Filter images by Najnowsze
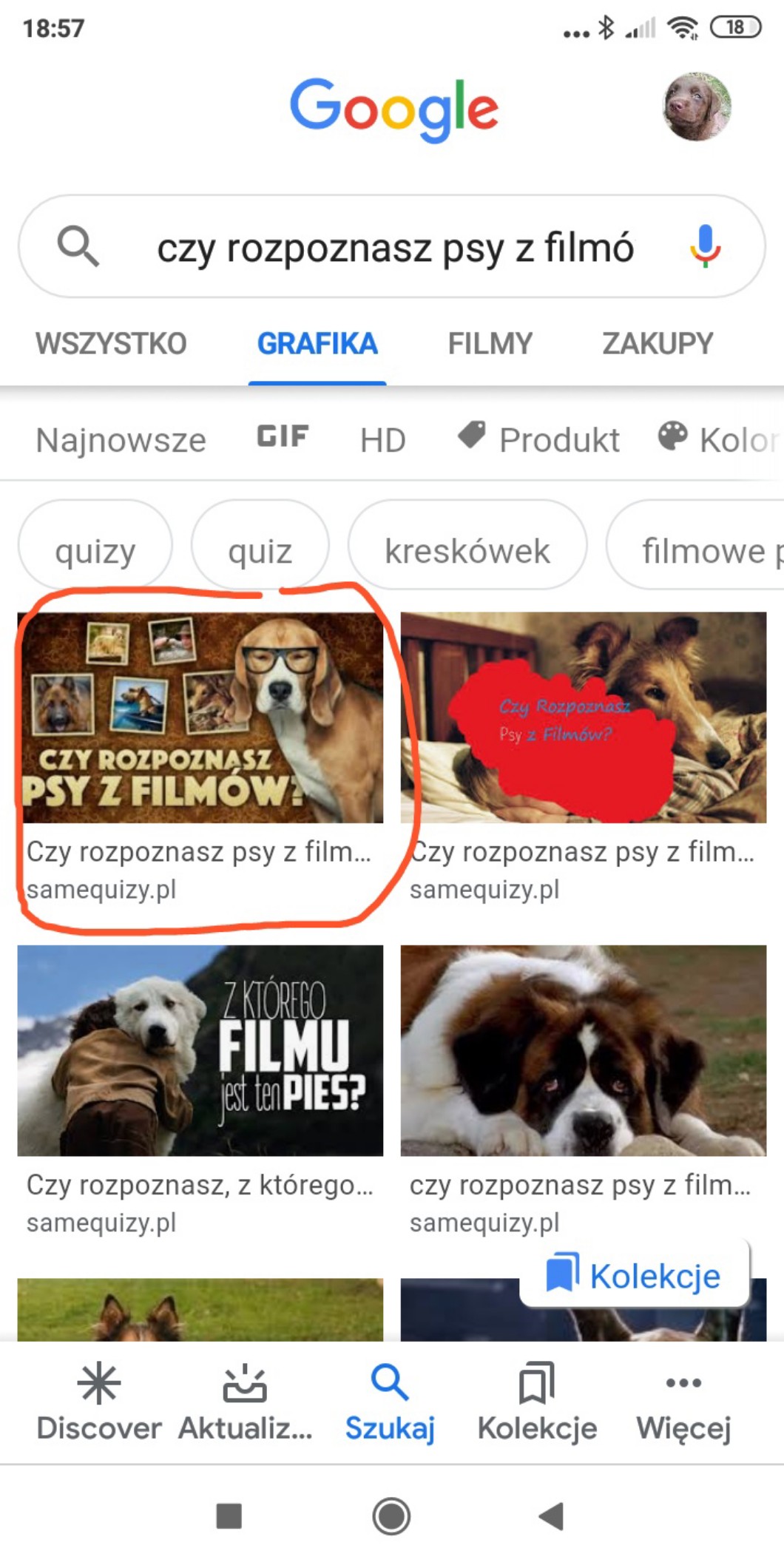Screen dimensions: 784x1568 click(121, 440)
